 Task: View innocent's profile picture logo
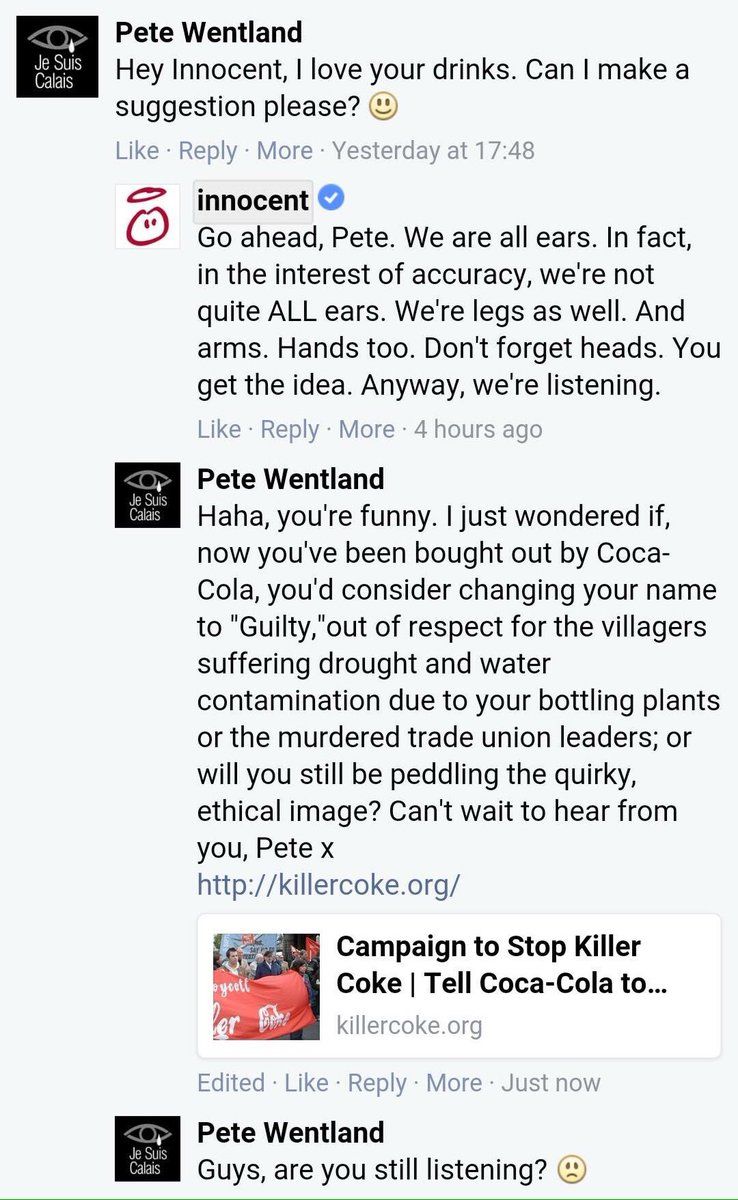(x=148, y=215)
